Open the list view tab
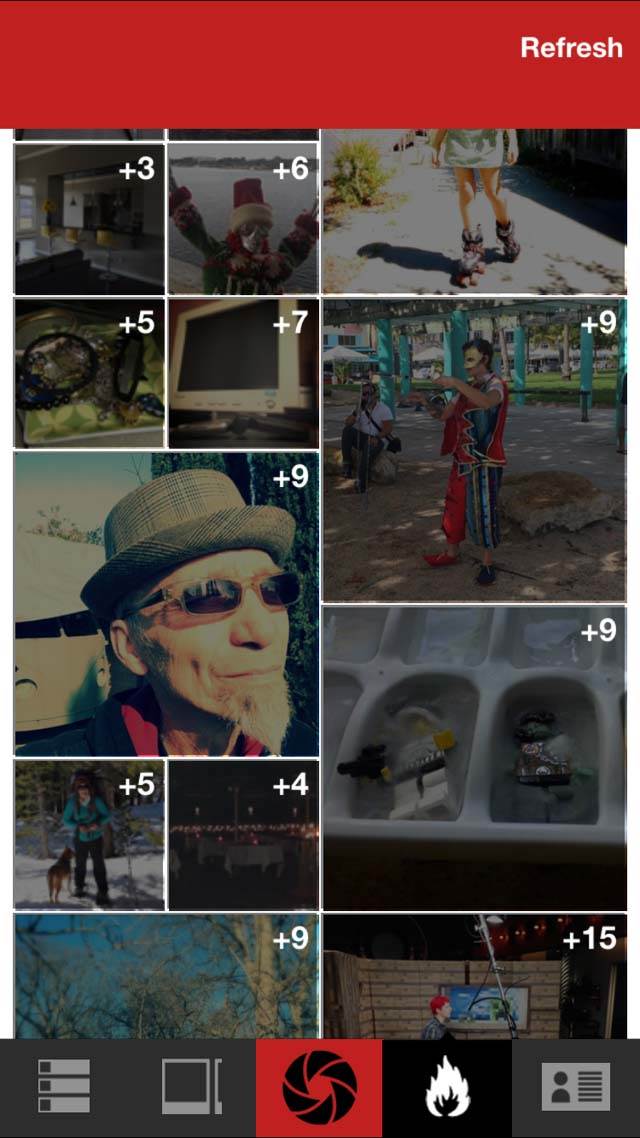 64,1086
